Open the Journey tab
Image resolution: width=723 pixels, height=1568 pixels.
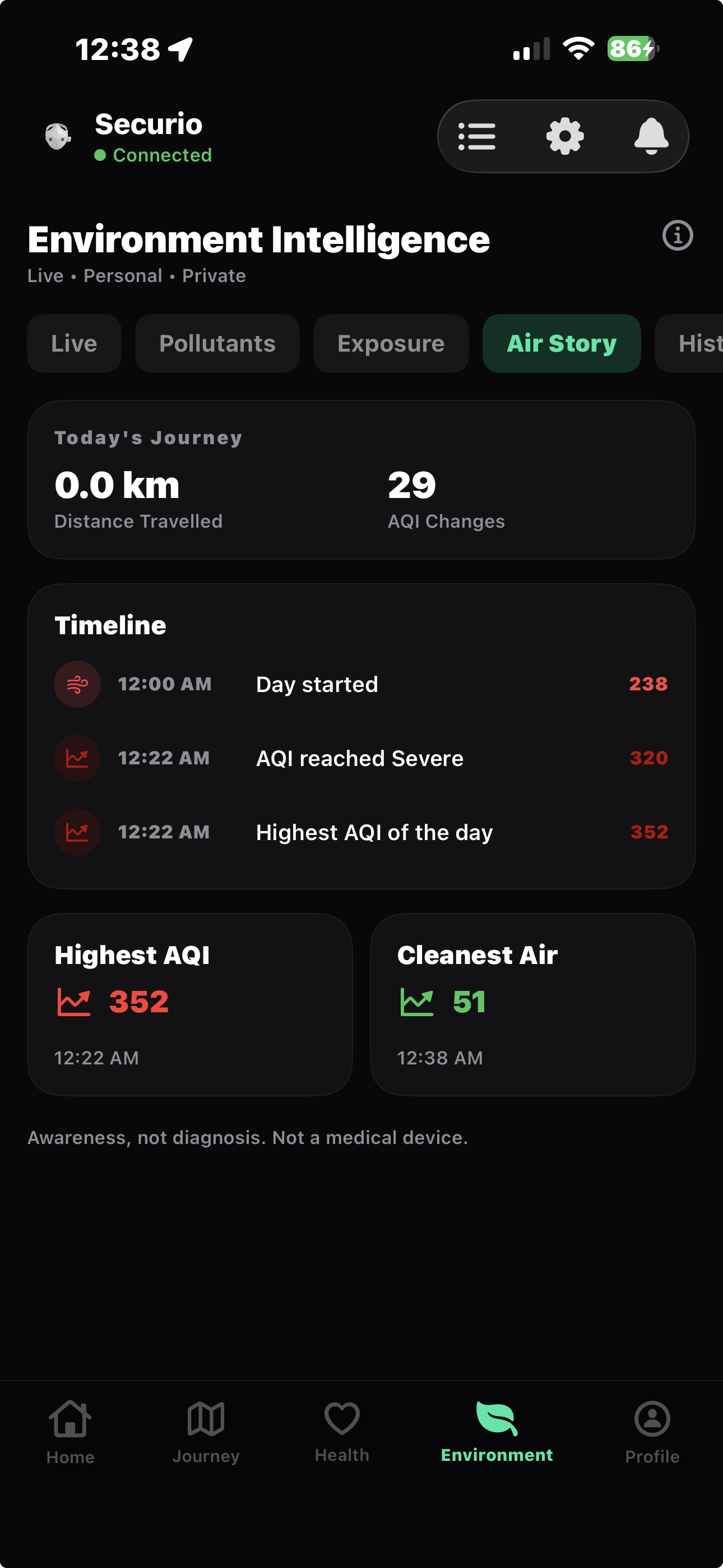[x=206, y=1433]
